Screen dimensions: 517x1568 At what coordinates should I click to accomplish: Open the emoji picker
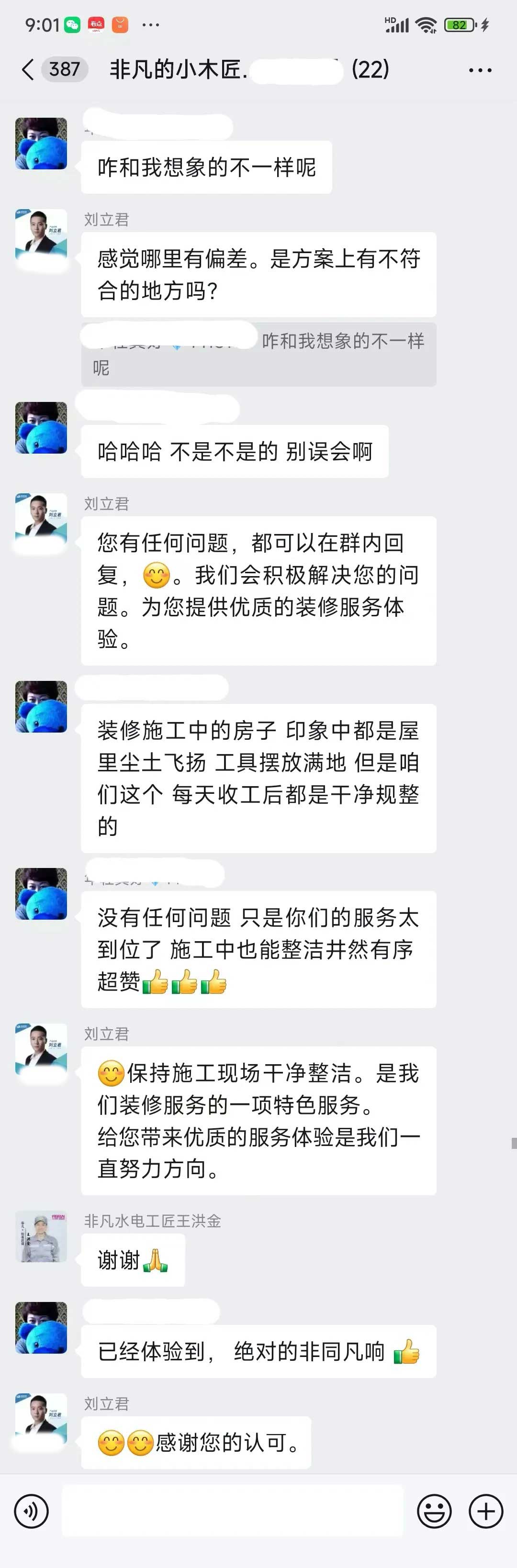(434, 1511)
